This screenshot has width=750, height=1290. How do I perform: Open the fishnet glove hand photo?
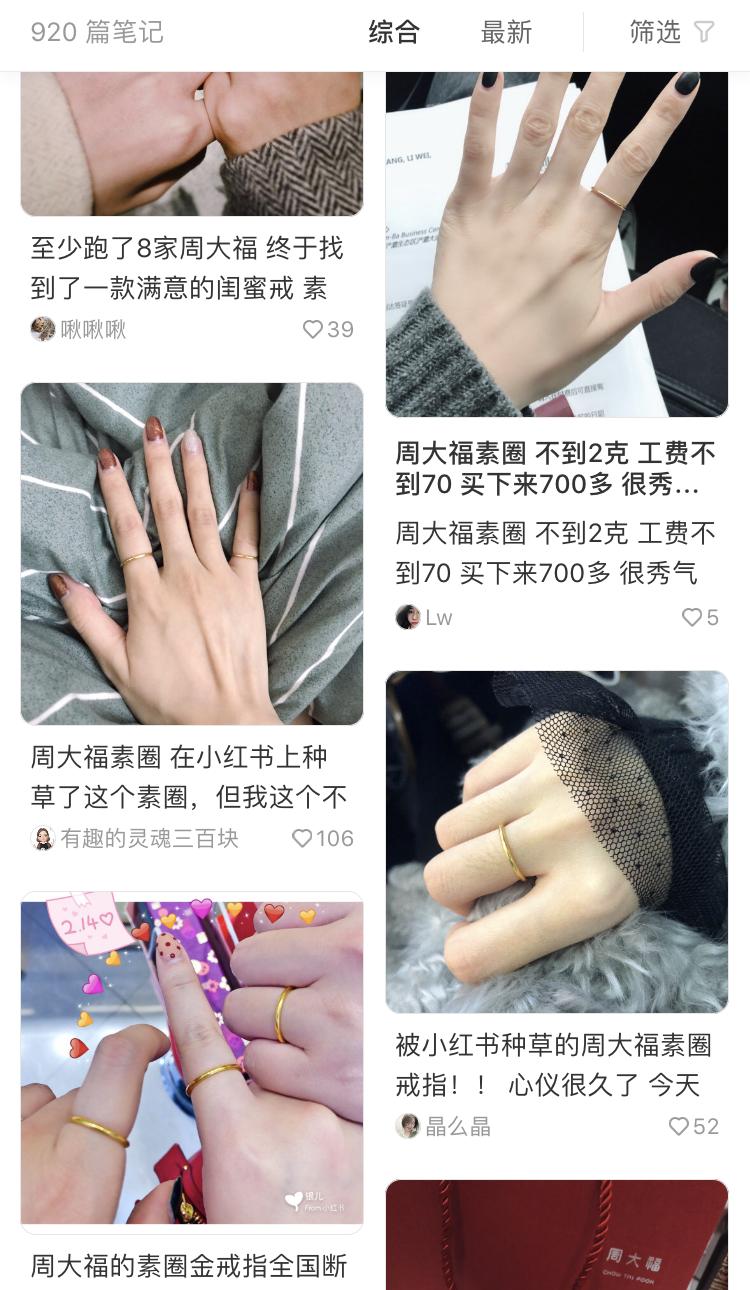pos(557,840)
